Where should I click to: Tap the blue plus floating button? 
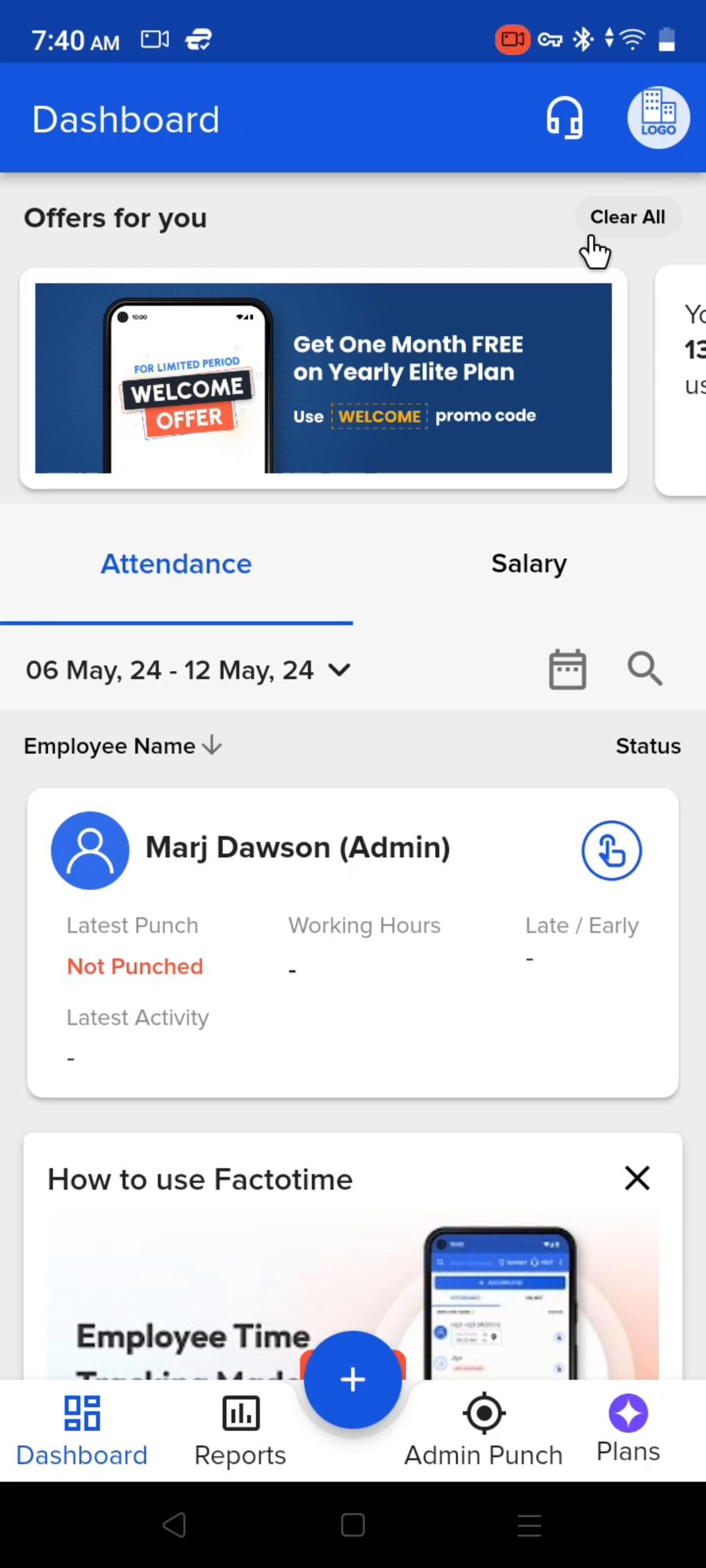[353, 1380]
